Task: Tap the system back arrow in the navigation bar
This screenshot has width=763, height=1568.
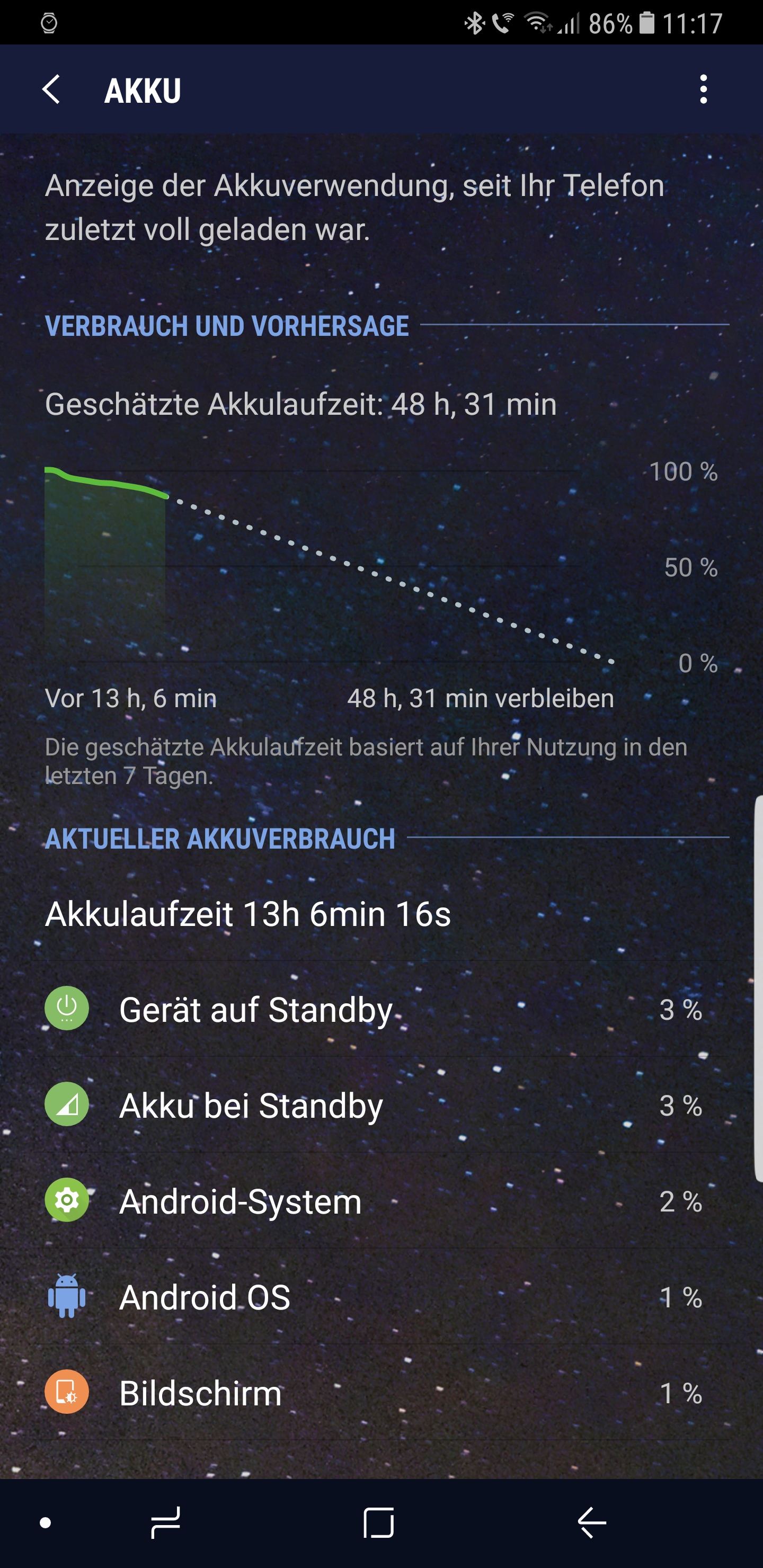Action: (x=591, y=1523)
